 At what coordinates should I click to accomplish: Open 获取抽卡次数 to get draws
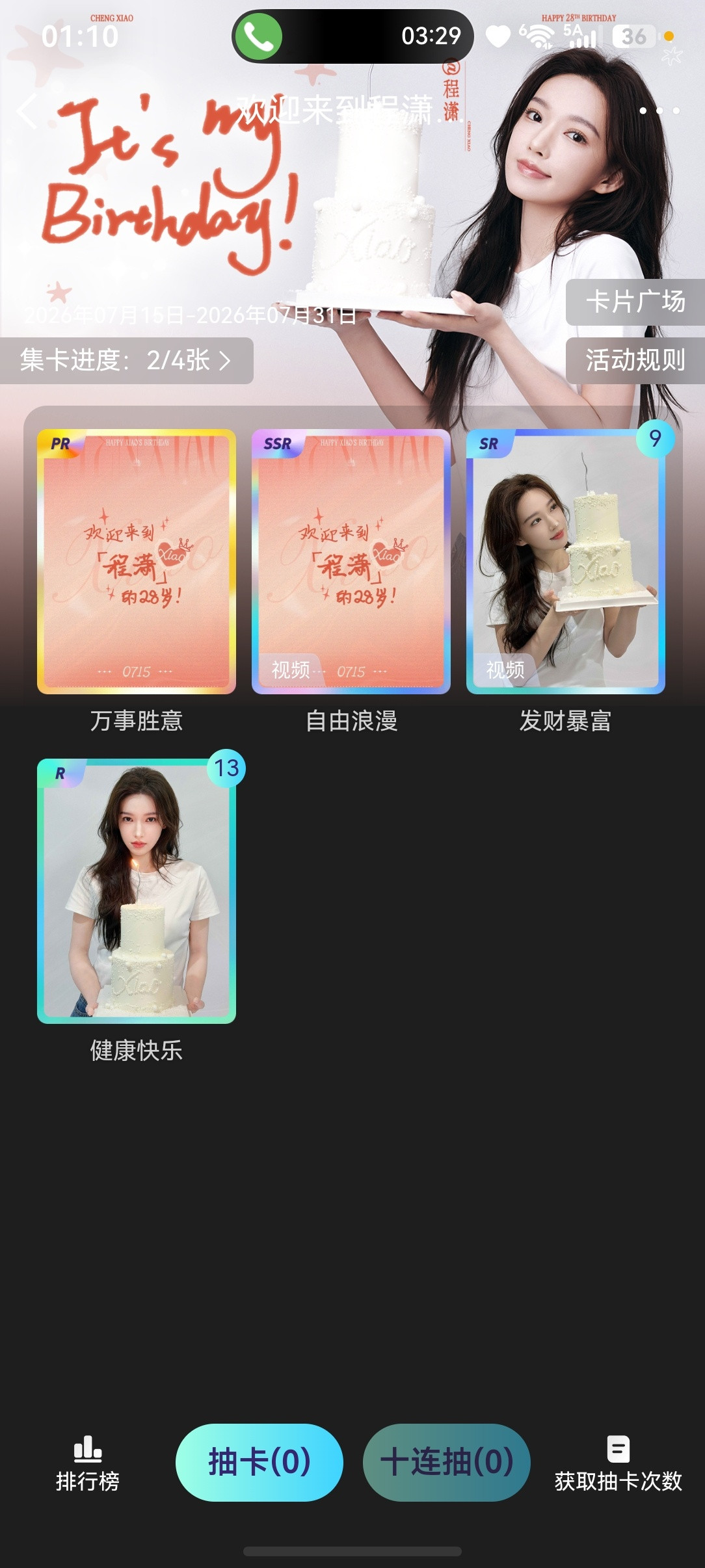618,1464
